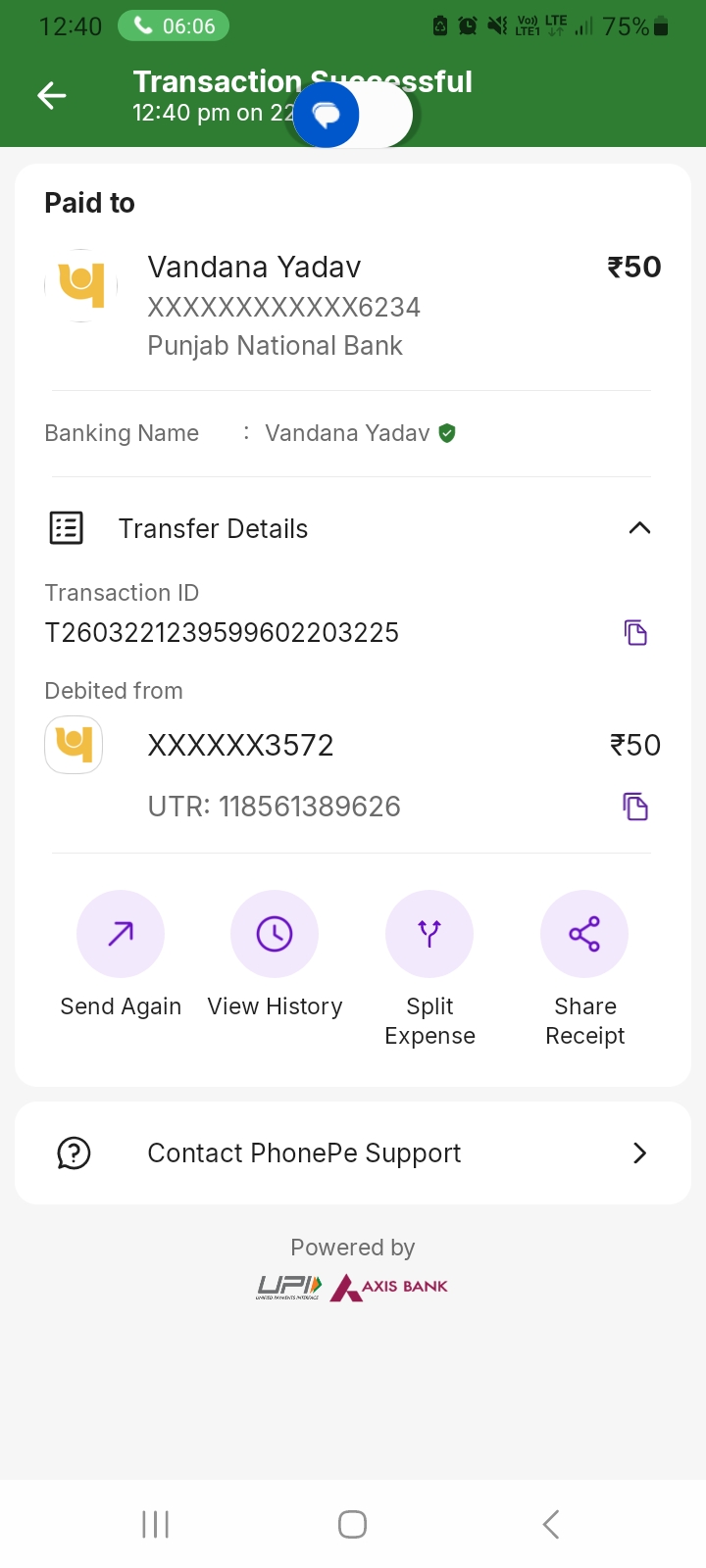Copy the UTR number
Viewport: 706px width, 1568px height.
coord(635,807)
